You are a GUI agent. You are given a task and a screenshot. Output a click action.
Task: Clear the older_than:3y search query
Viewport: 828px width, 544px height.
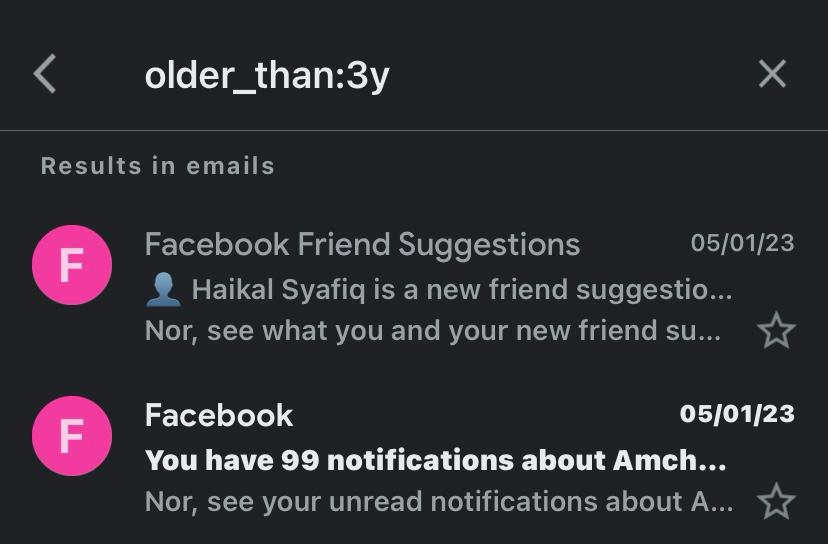pos(772,74)
